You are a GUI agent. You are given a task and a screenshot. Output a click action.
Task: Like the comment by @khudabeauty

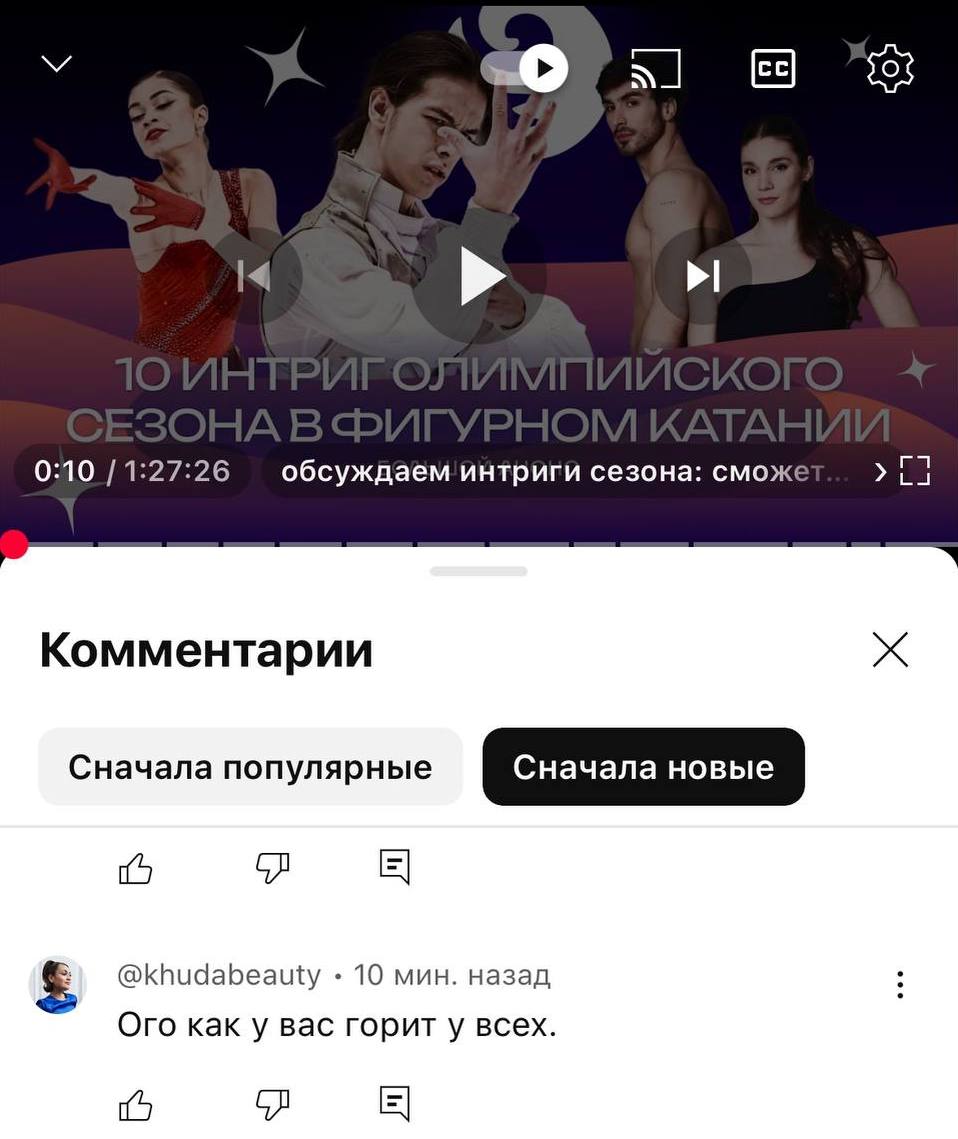(136, 1104)
